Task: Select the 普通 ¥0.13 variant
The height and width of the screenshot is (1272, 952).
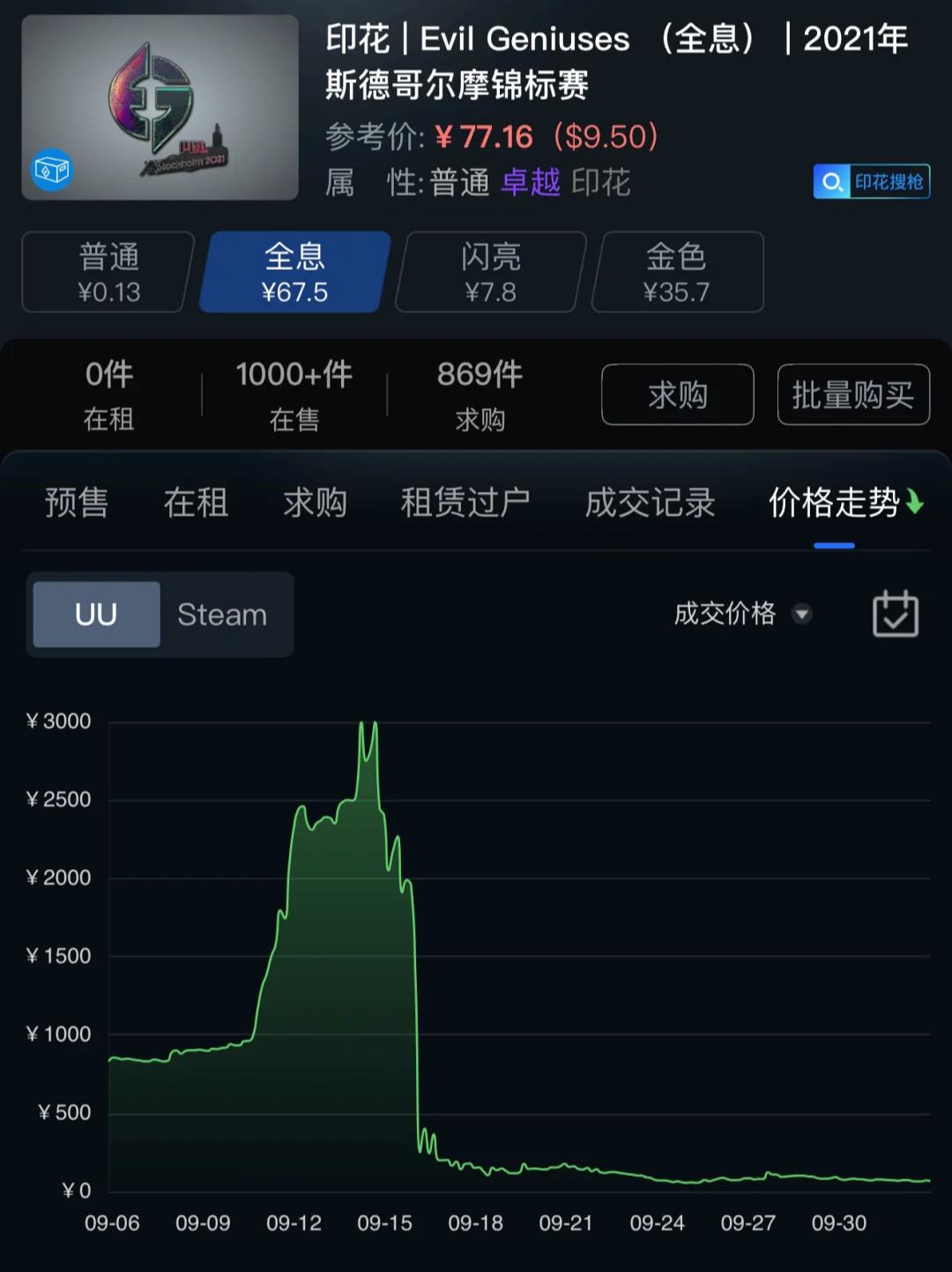Action: tap(108, 272)
